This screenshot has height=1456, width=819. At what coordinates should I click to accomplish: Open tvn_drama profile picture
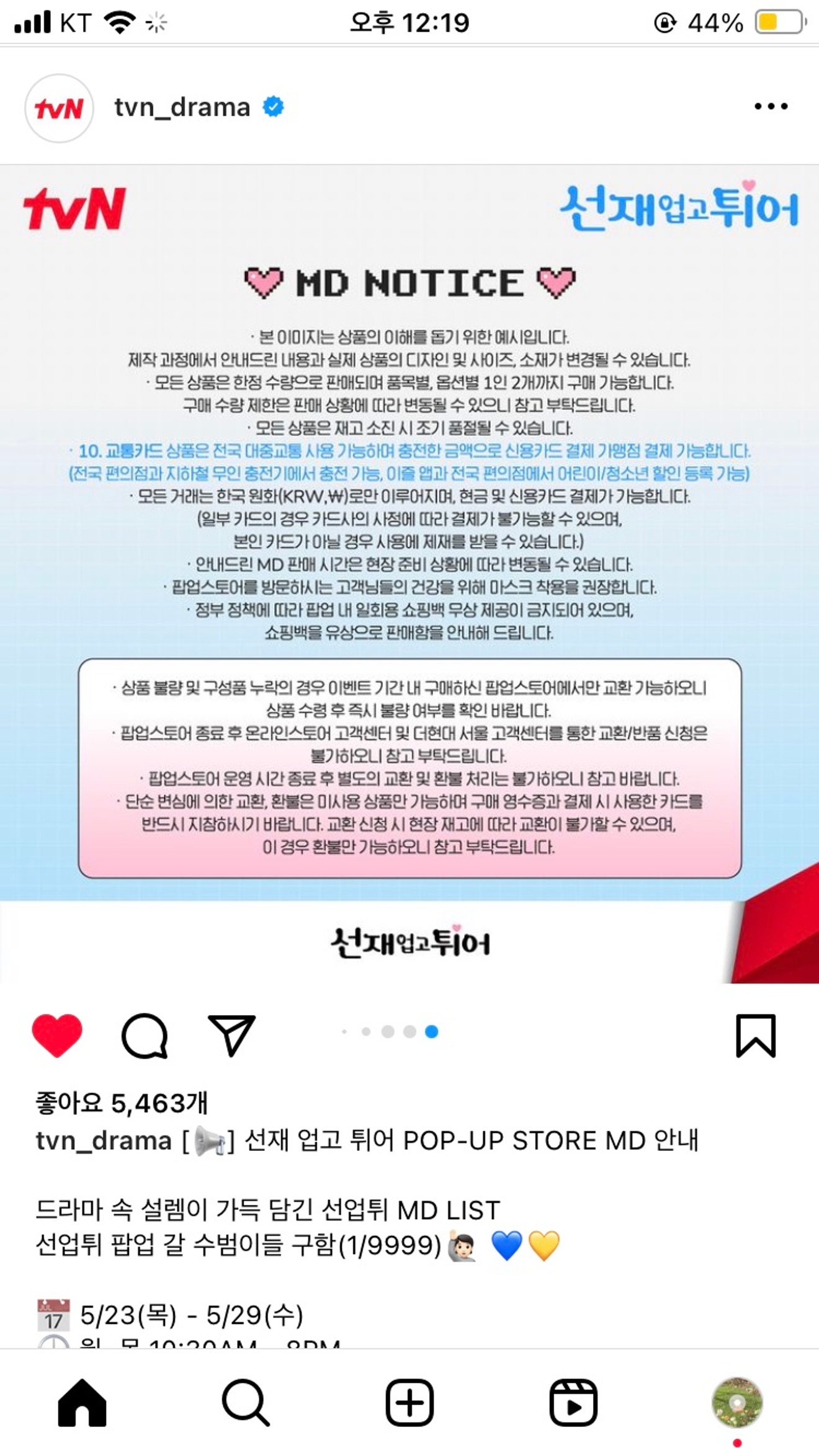(x=59, y=109)
